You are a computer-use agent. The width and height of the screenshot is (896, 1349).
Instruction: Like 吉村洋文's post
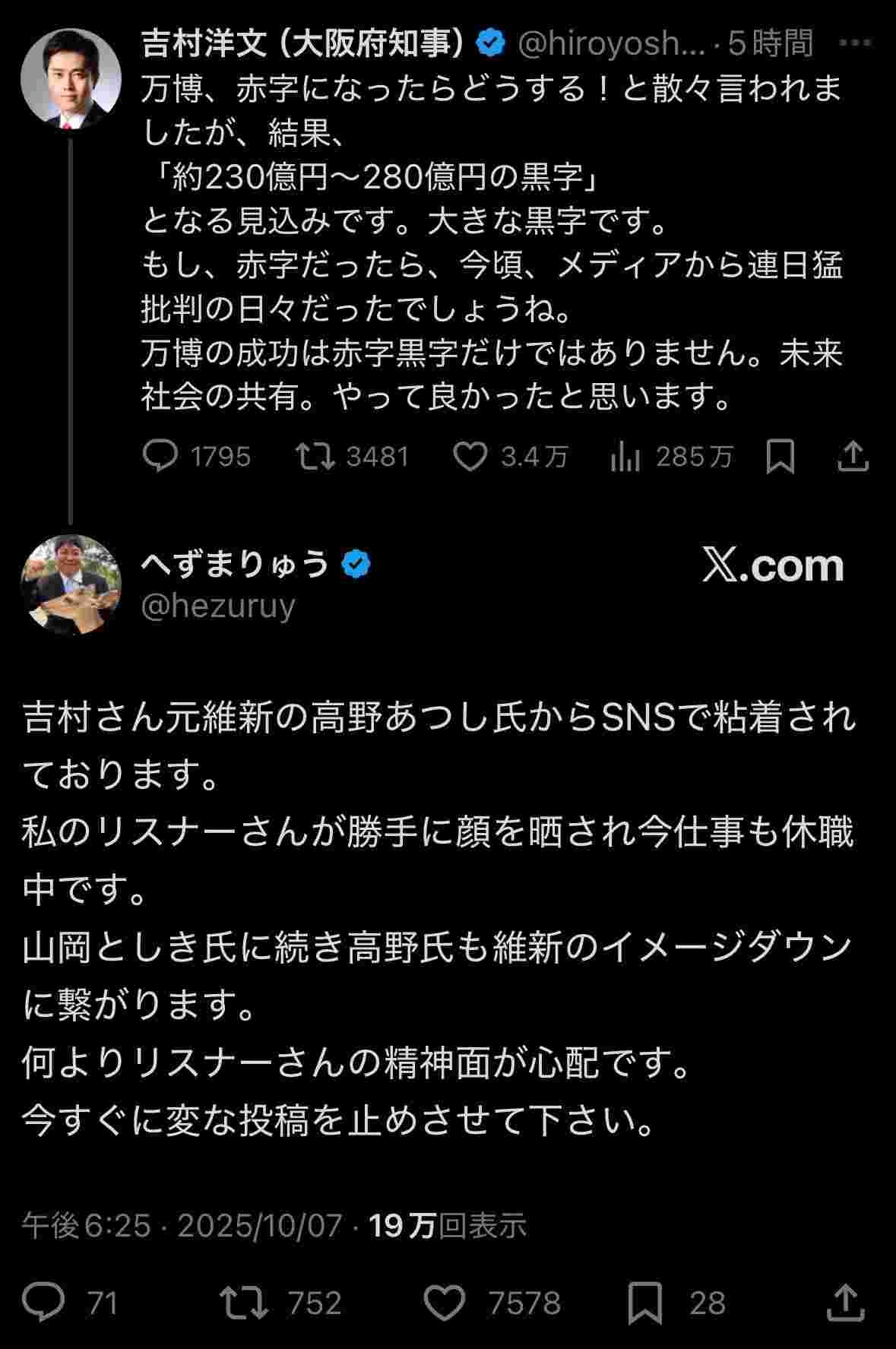(x=470, y=457)
